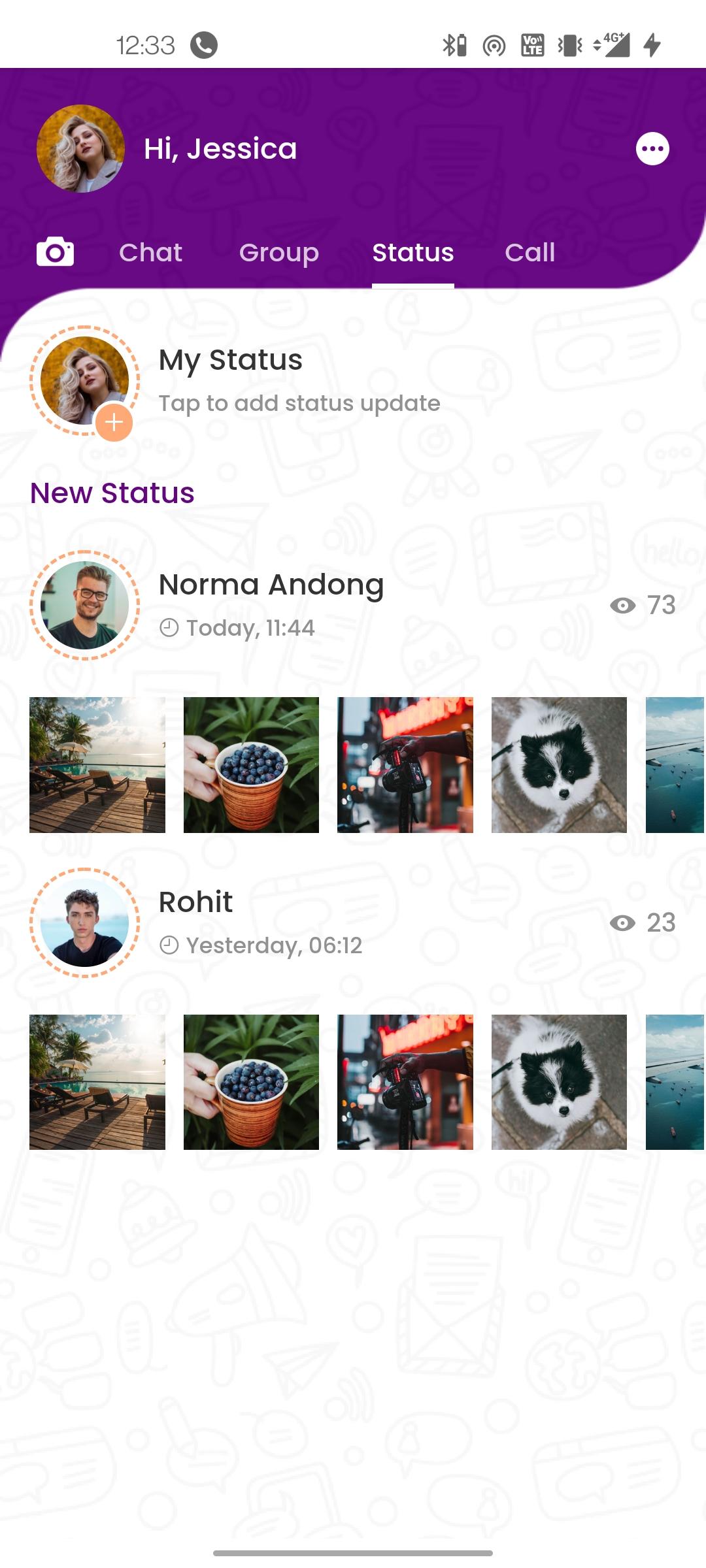Switch to the Group tab
The image size is (706, 1568).
click(x=279, y=253)
